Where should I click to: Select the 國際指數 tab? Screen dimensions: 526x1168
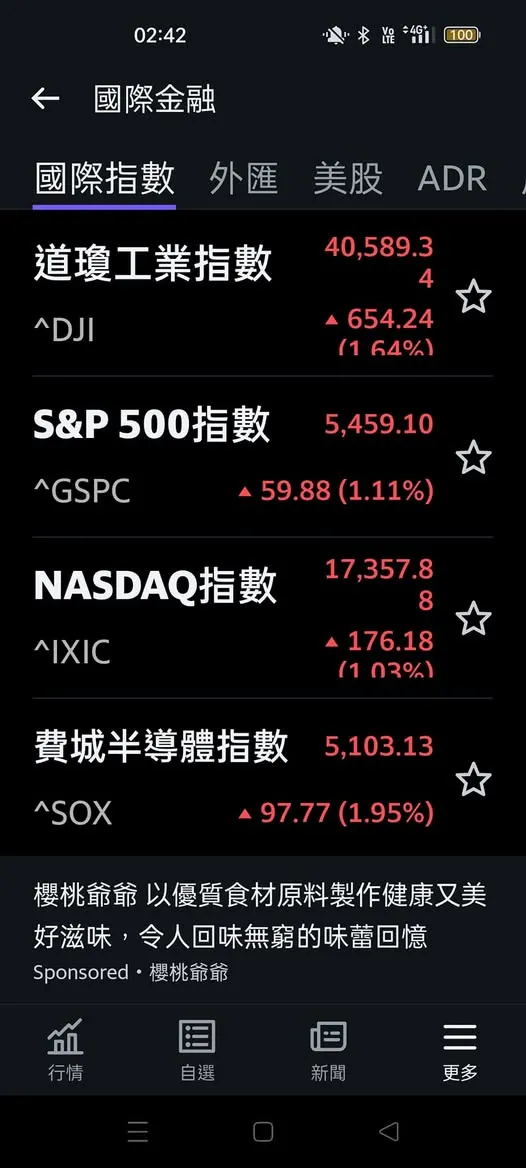tap(104, 179)
